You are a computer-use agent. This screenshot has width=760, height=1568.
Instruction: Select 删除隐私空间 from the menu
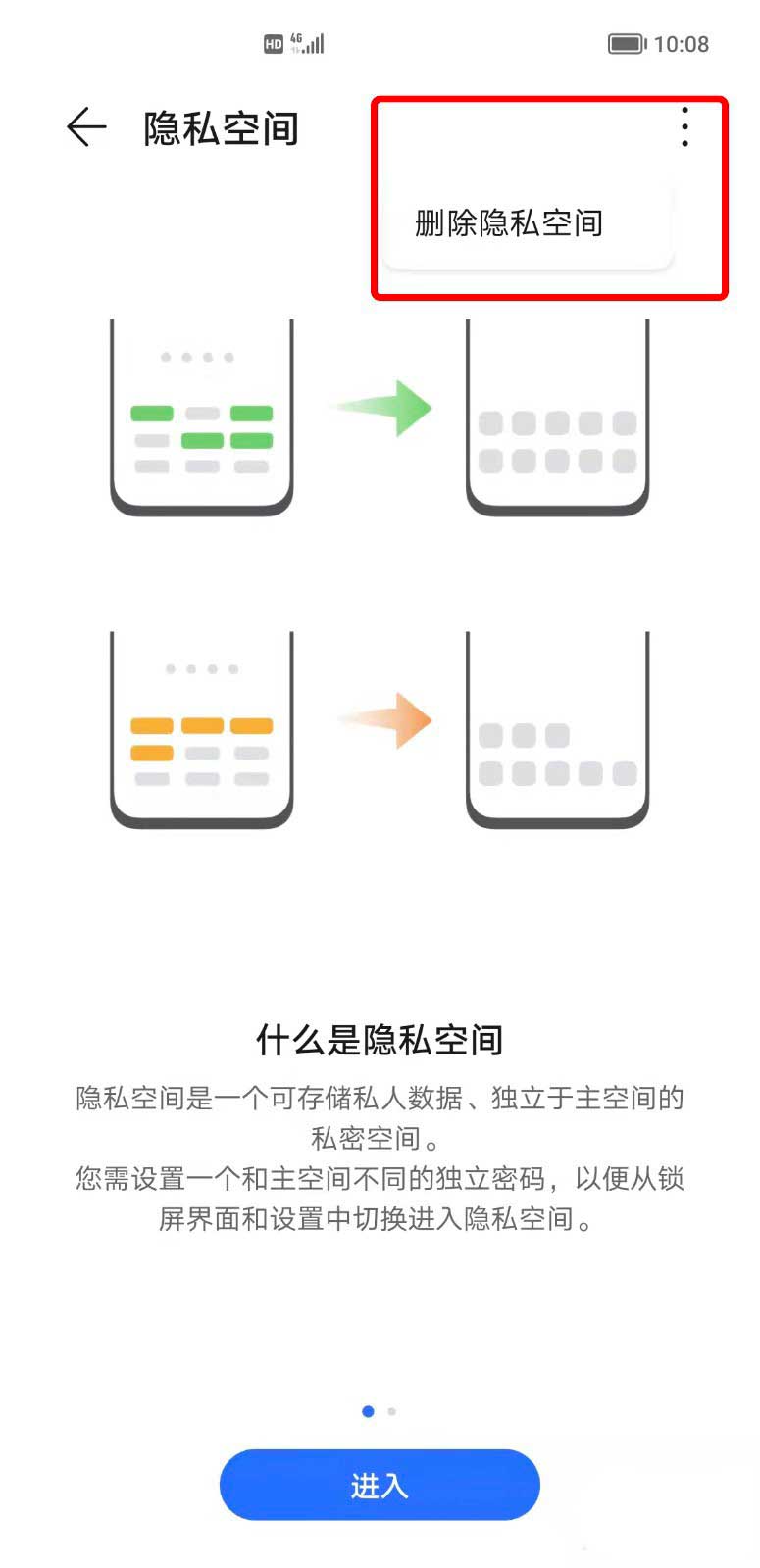(509, 223)
